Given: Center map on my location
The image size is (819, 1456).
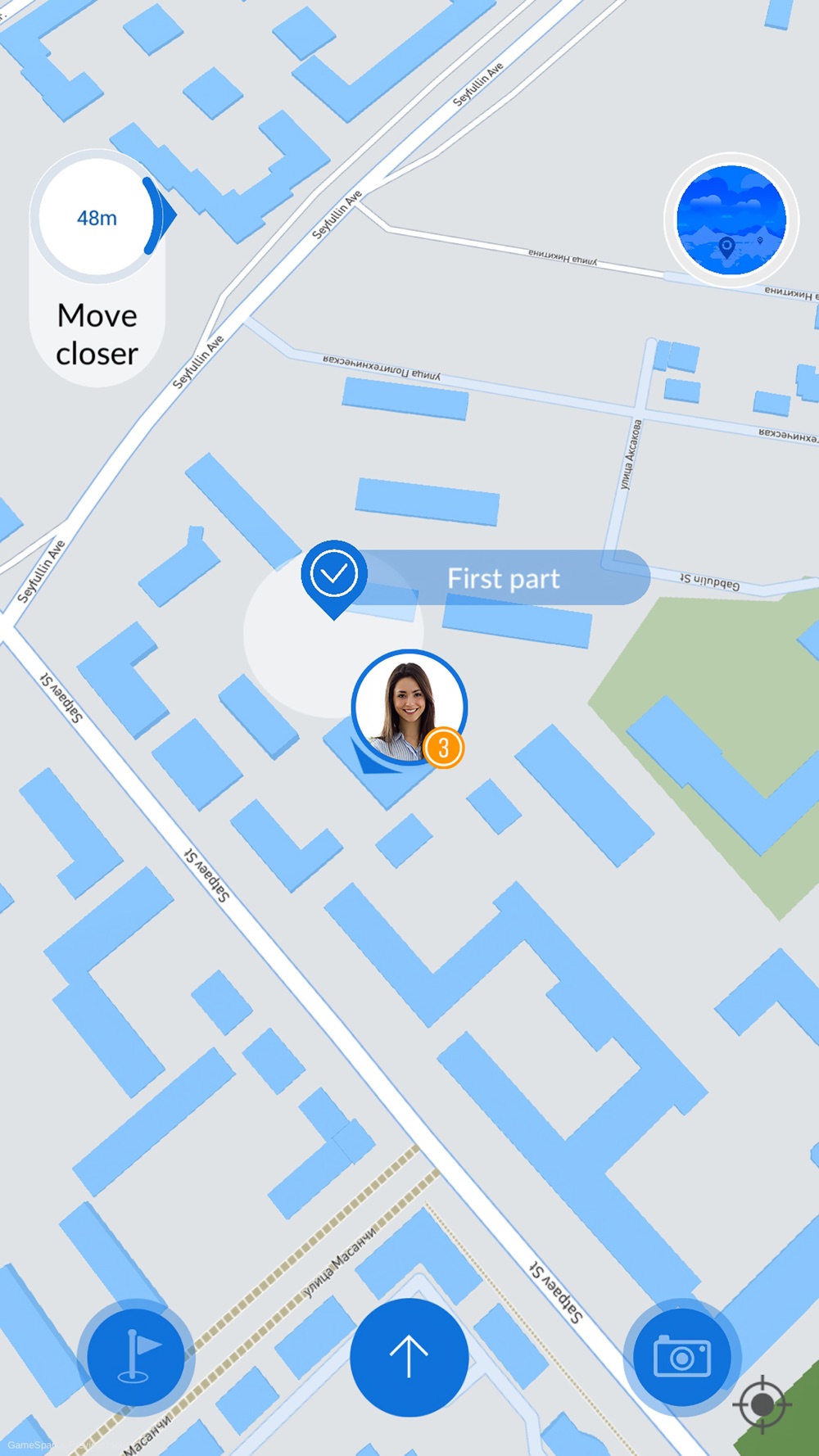Looking at the screenshot, I should tap(762, 1404).
